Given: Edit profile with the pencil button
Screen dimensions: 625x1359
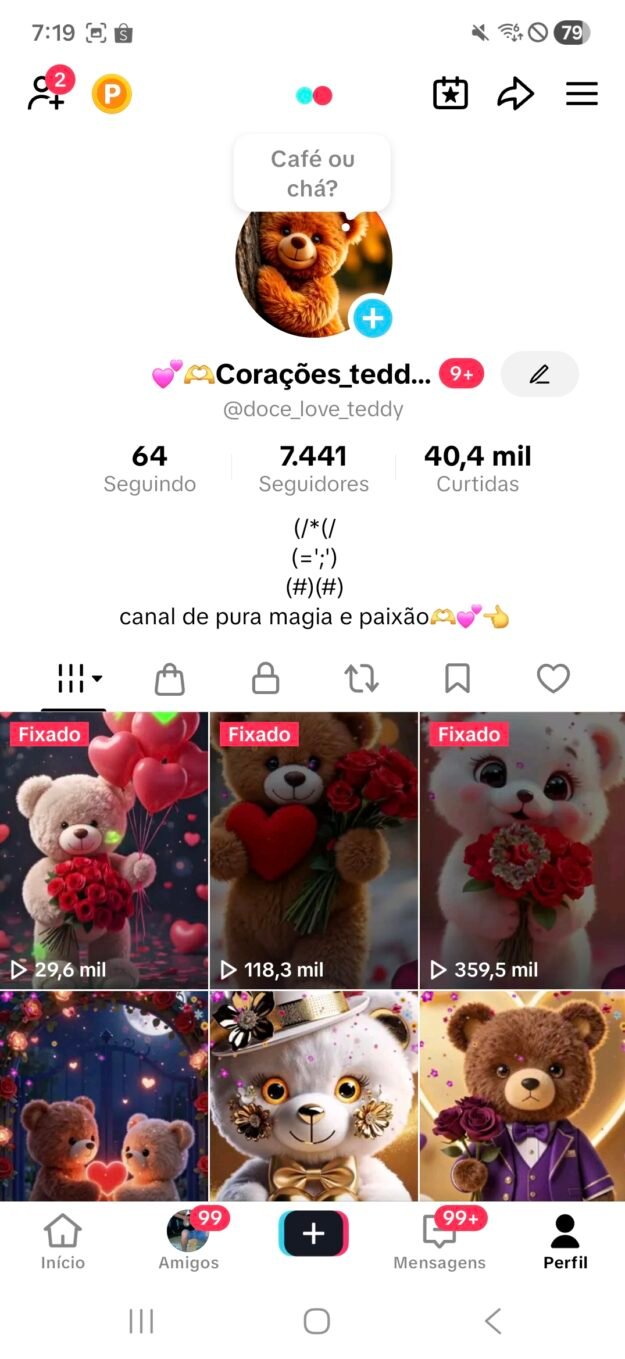Looking at the screenshot, I should (540, 375).
